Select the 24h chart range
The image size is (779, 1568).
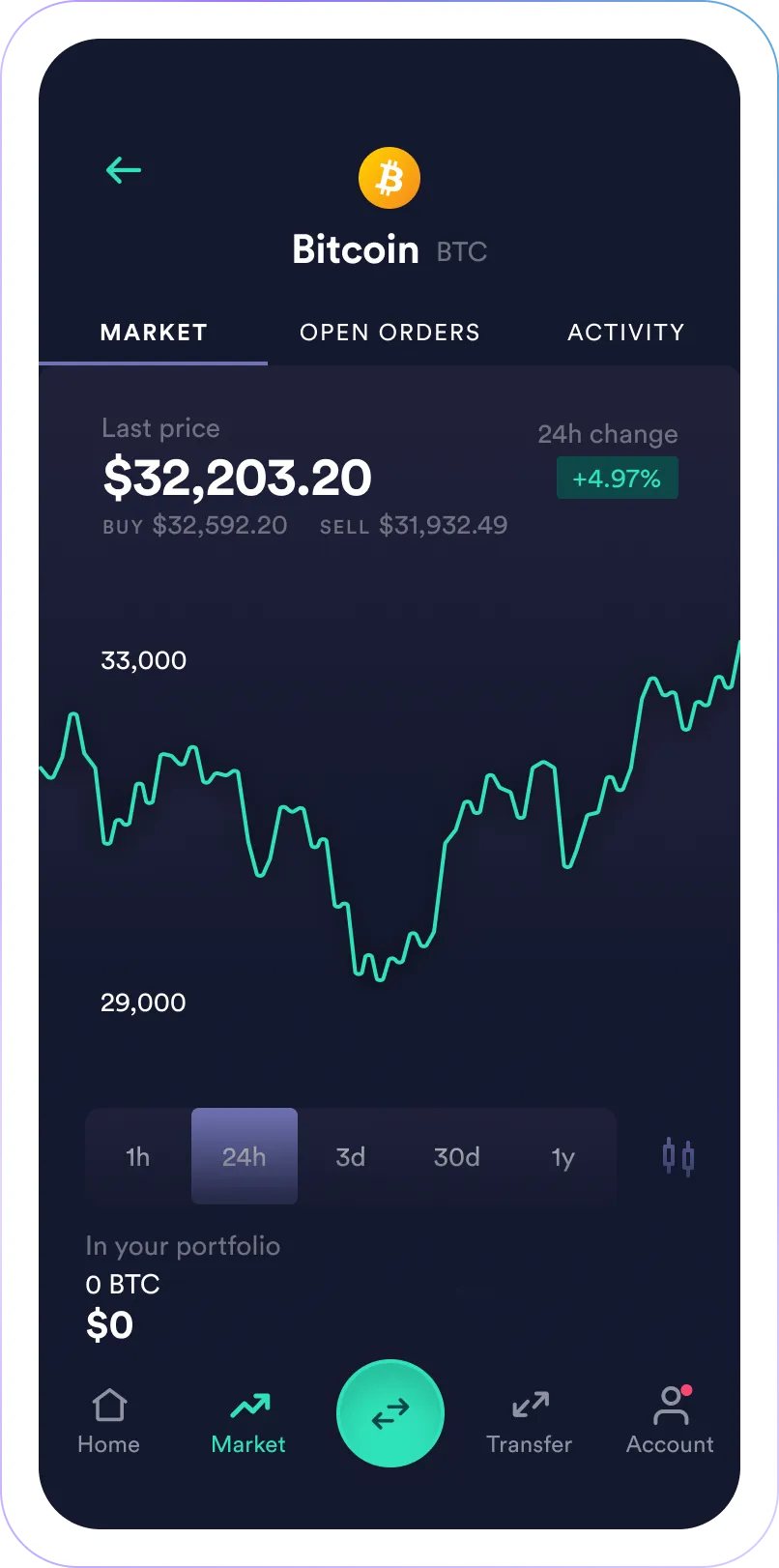245,1156
